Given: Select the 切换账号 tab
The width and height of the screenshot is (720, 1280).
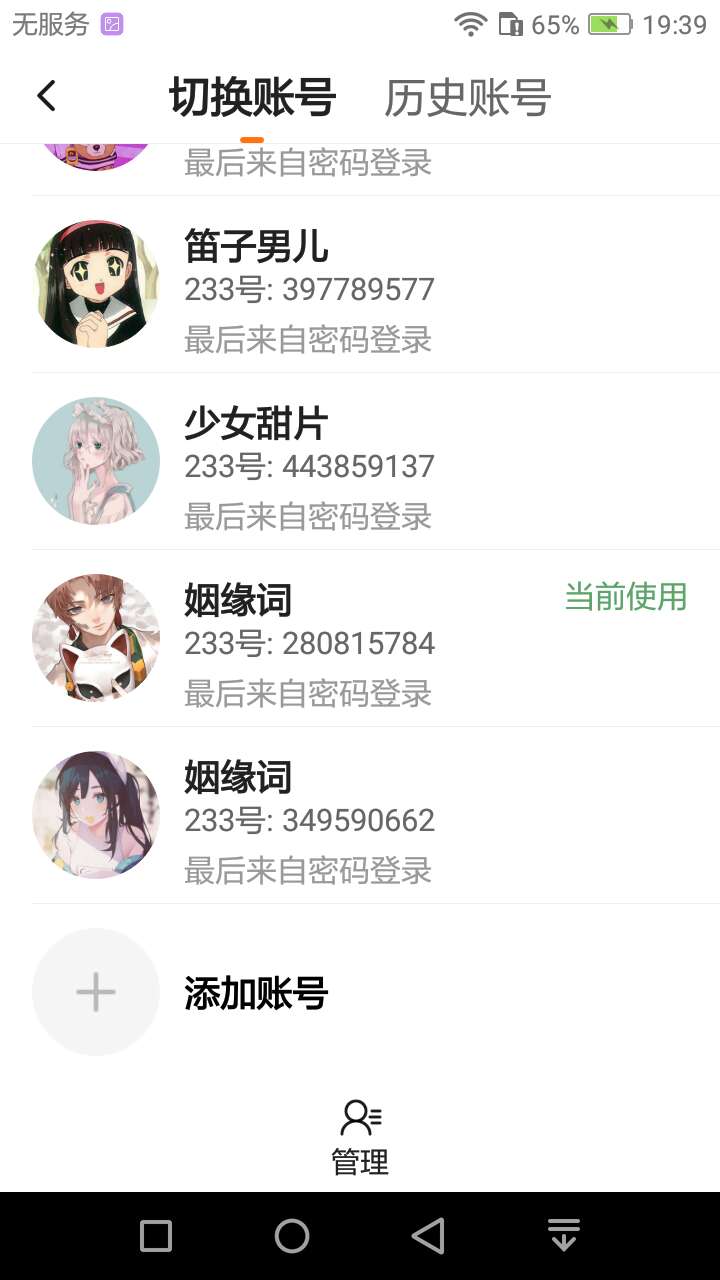Looking at the screenshot, I should click(252, 98).
